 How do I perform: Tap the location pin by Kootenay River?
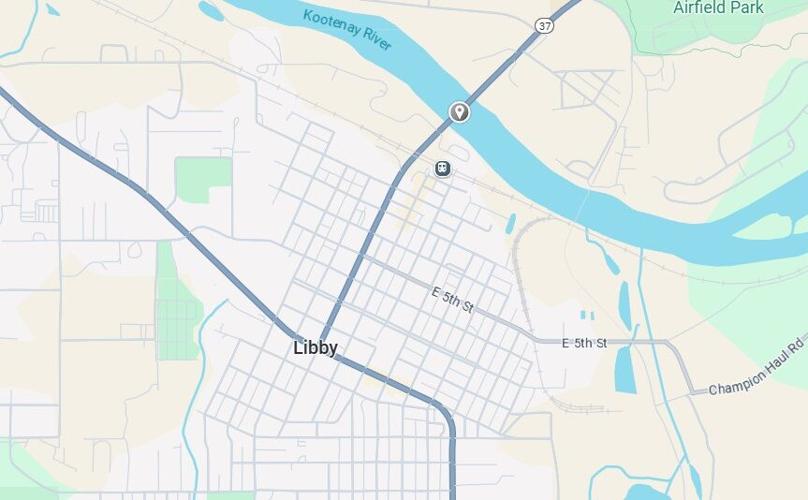459,111
